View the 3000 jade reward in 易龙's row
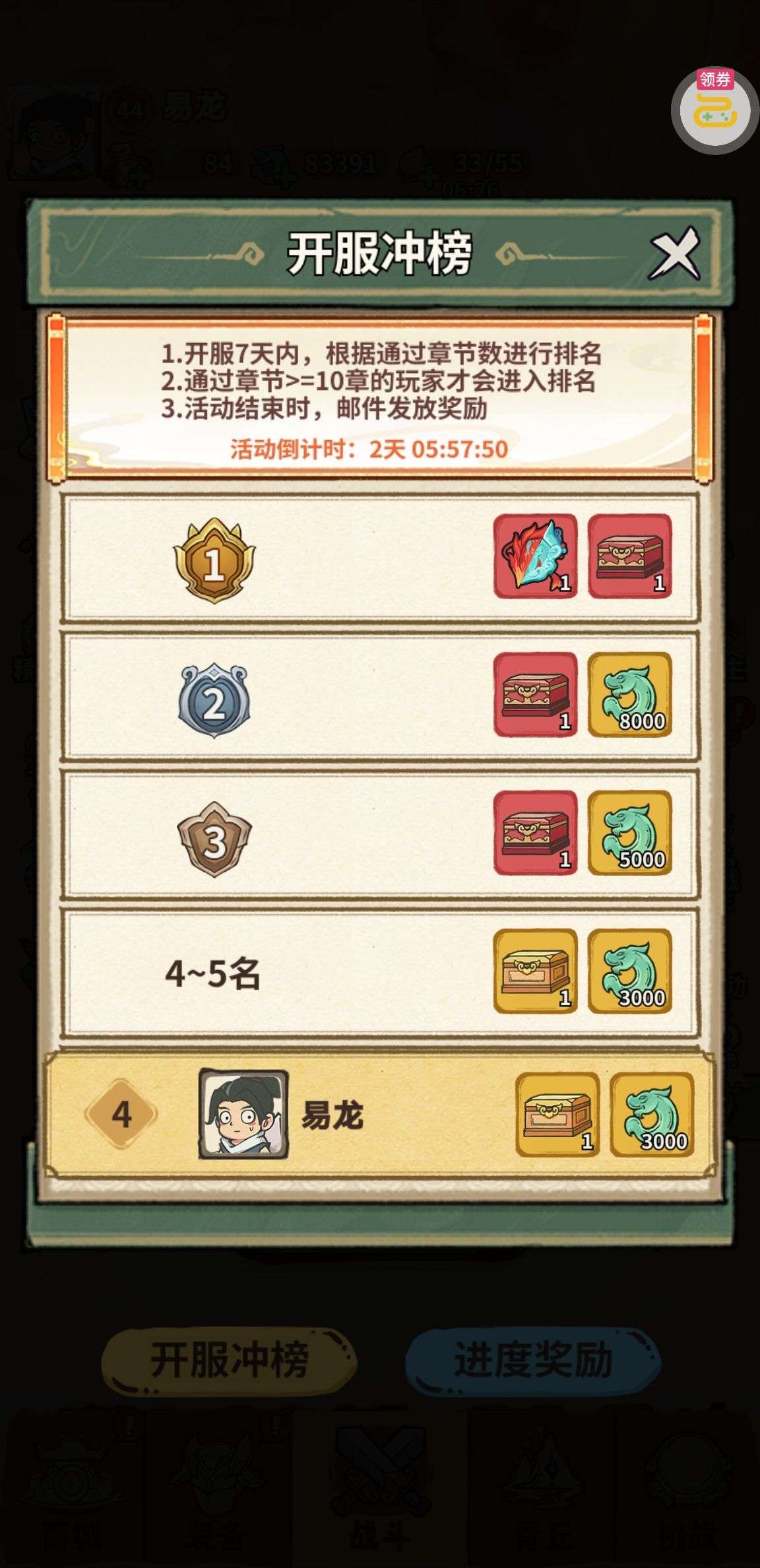This screenshot has height=1568, width=760. click(x=651, y=1115)
